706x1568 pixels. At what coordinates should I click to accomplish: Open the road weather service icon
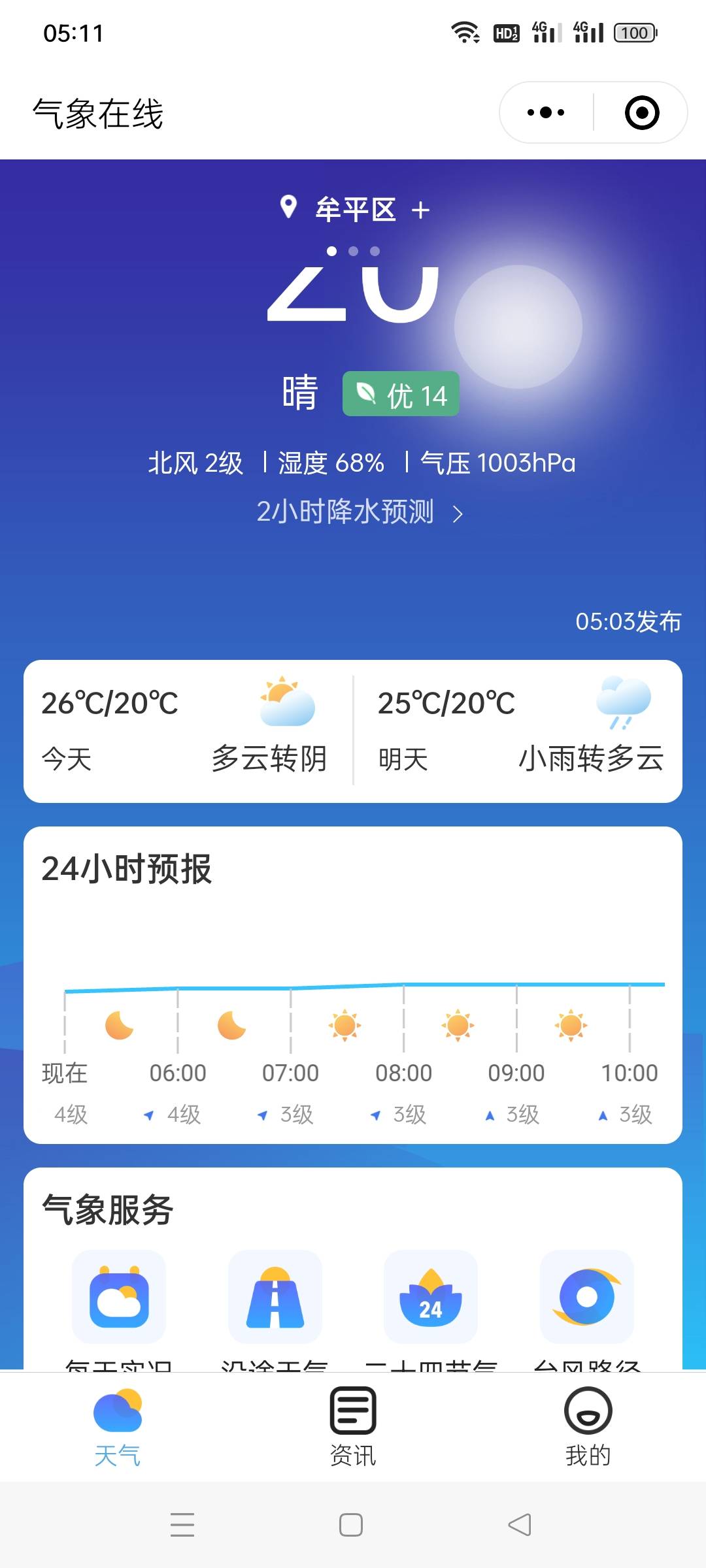pyautogui.click(x=275, y=1297)
